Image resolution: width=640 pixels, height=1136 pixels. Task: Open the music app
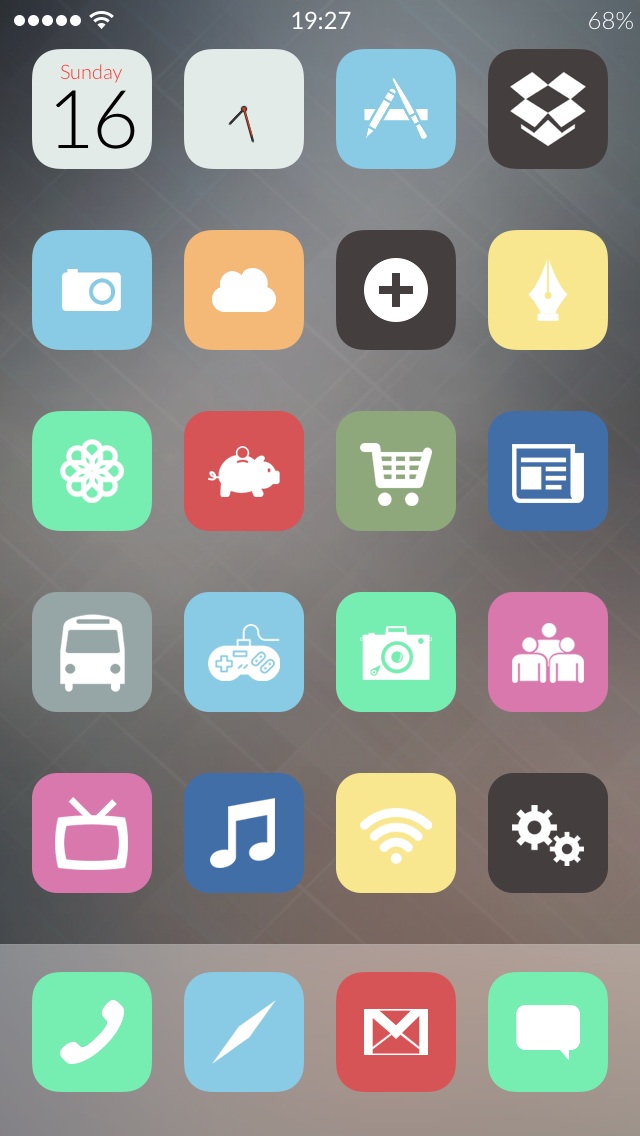click(244, 833)
